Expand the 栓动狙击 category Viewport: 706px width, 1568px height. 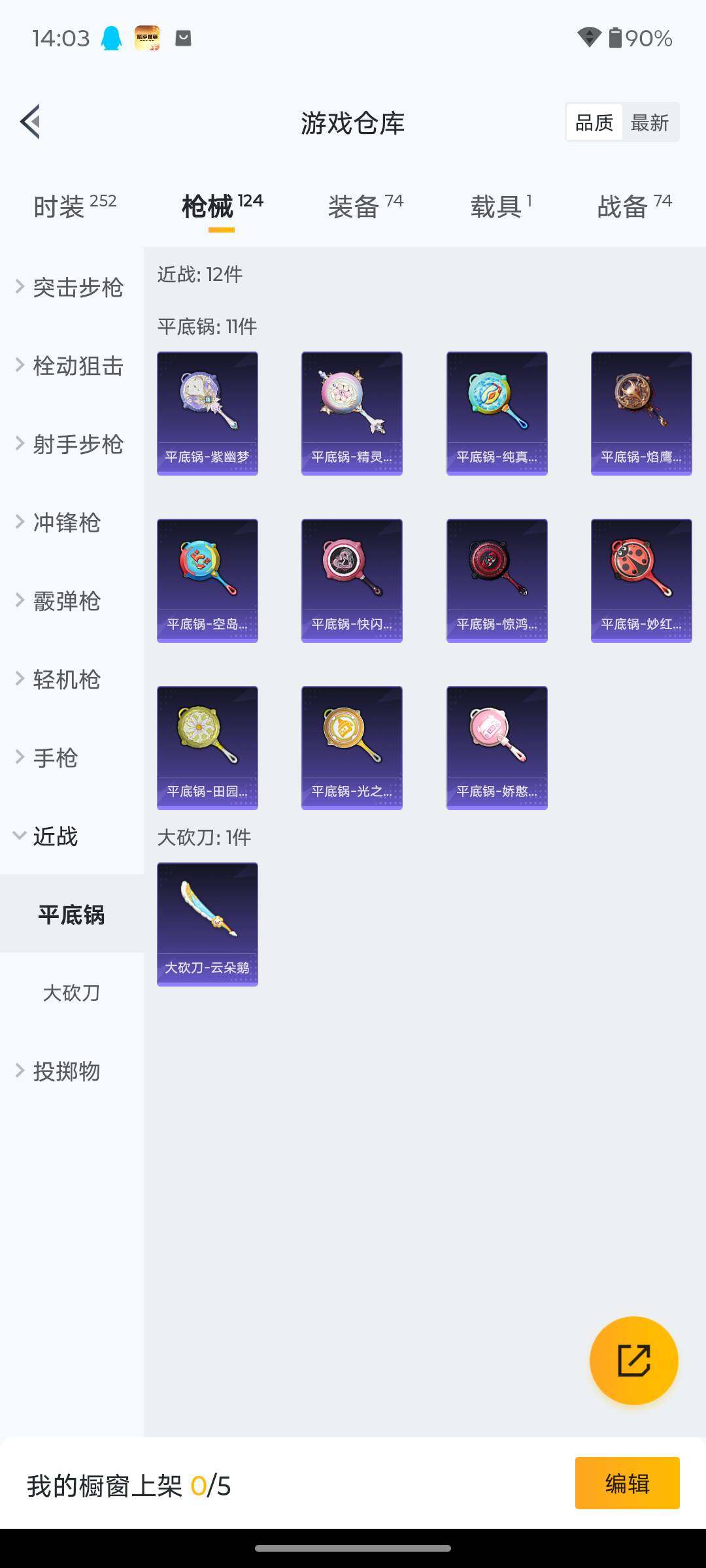(72, 366)
